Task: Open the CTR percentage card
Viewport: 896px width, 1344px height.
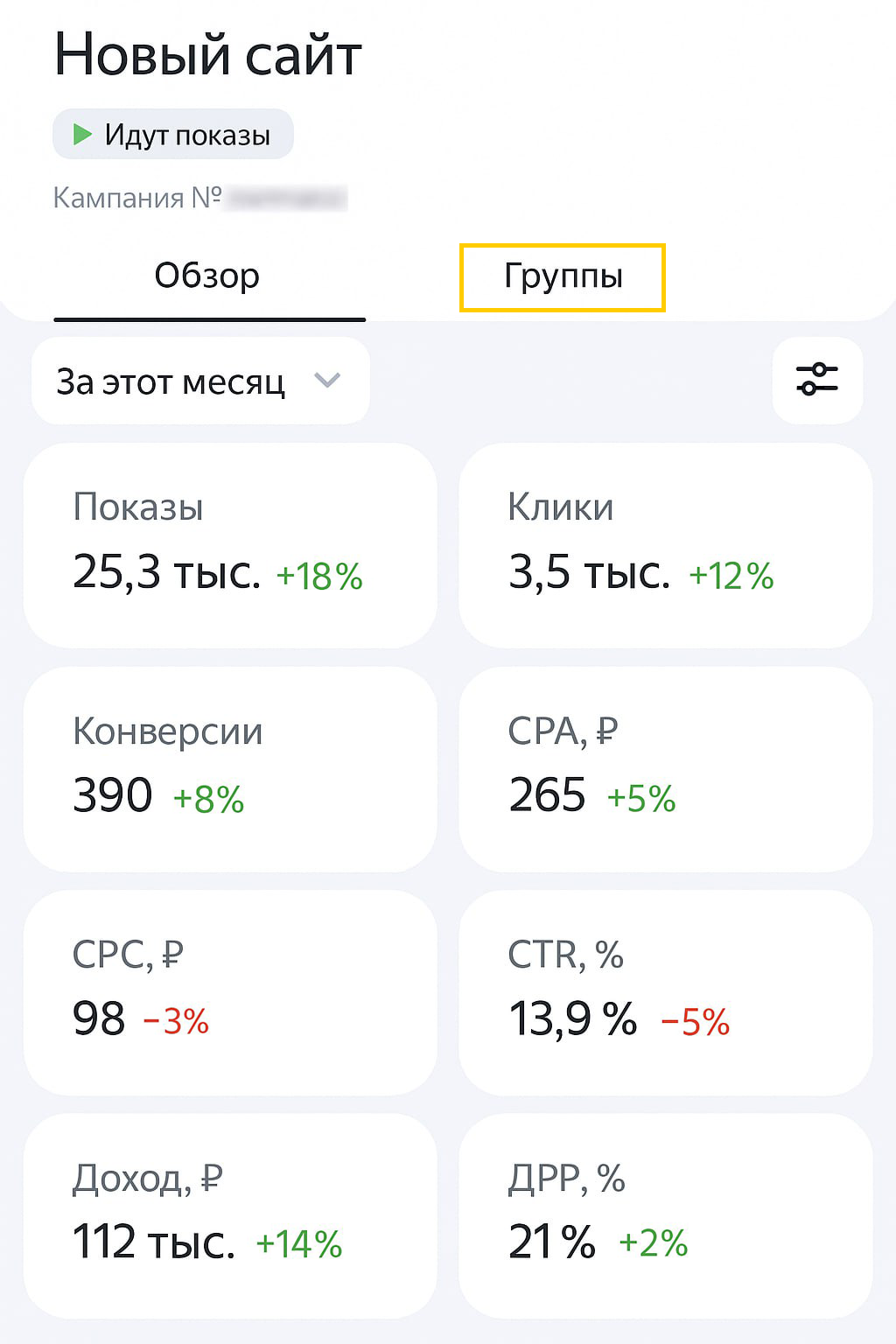Action: point(665,992)
